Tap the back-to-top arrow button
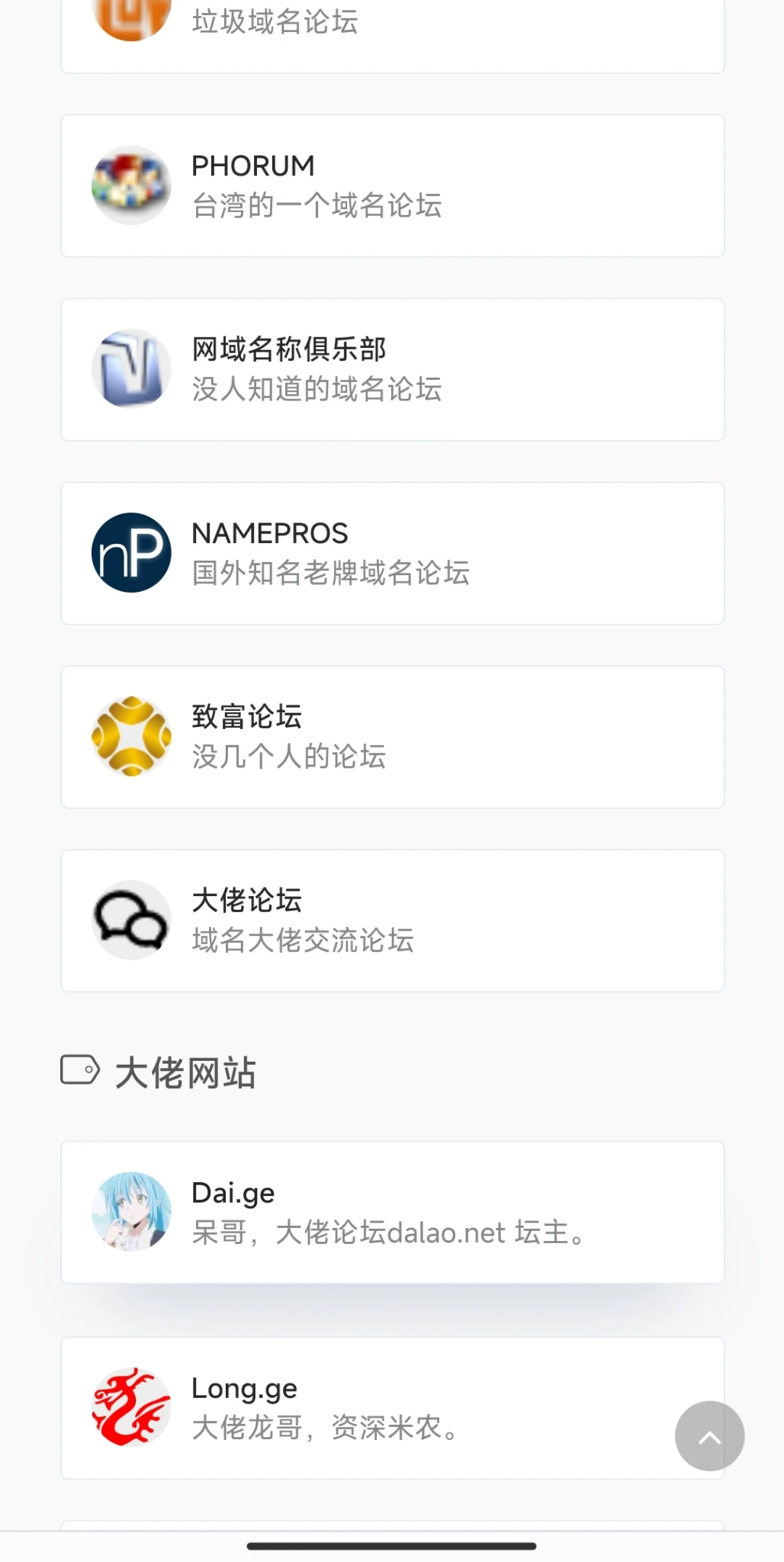Viewport: 784px width, 1562px height. [709, 1435]
